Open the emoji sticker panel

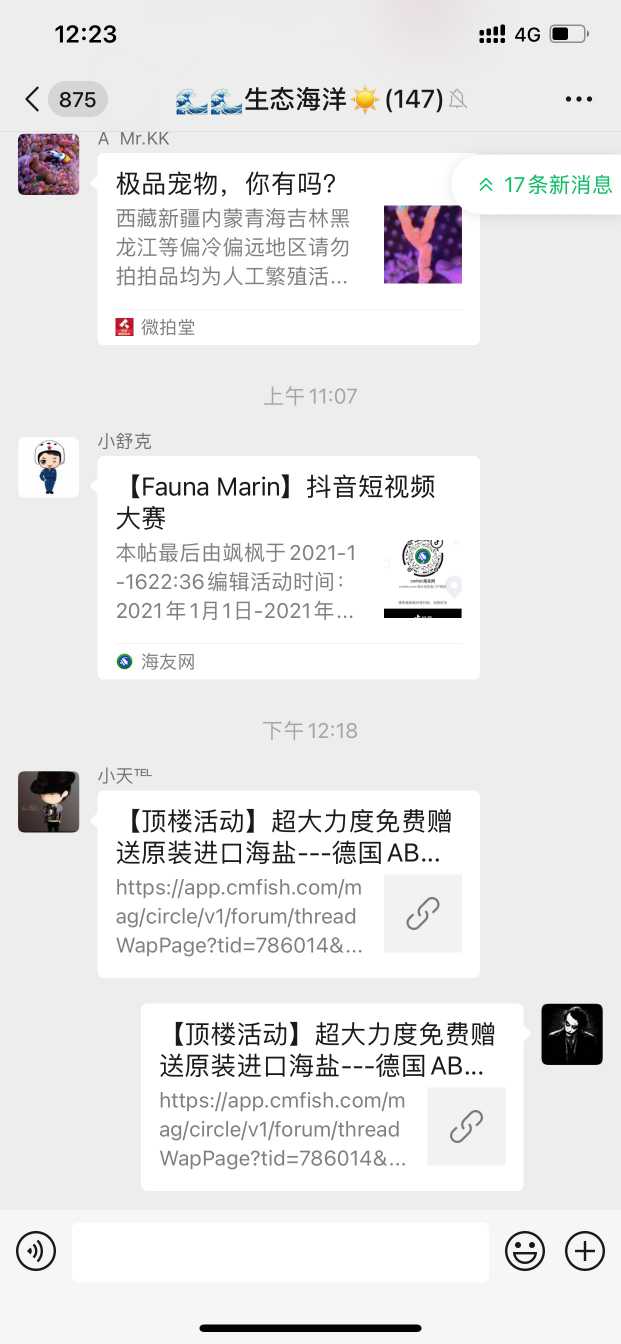click(525, 1251)
